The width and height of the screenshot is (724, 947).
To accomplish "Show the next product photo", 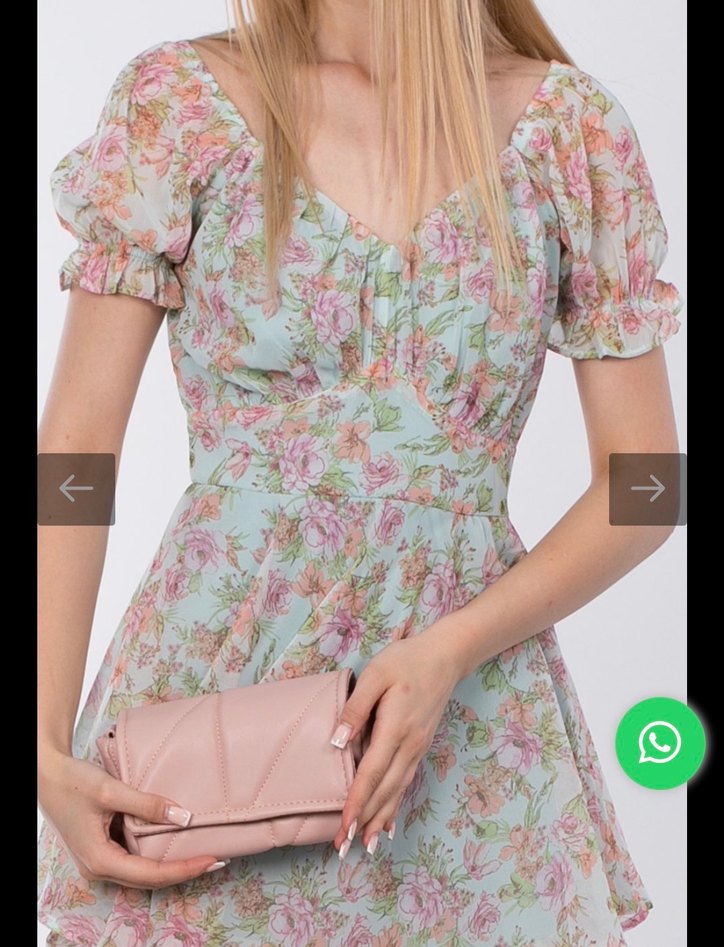I will [647, 489].
